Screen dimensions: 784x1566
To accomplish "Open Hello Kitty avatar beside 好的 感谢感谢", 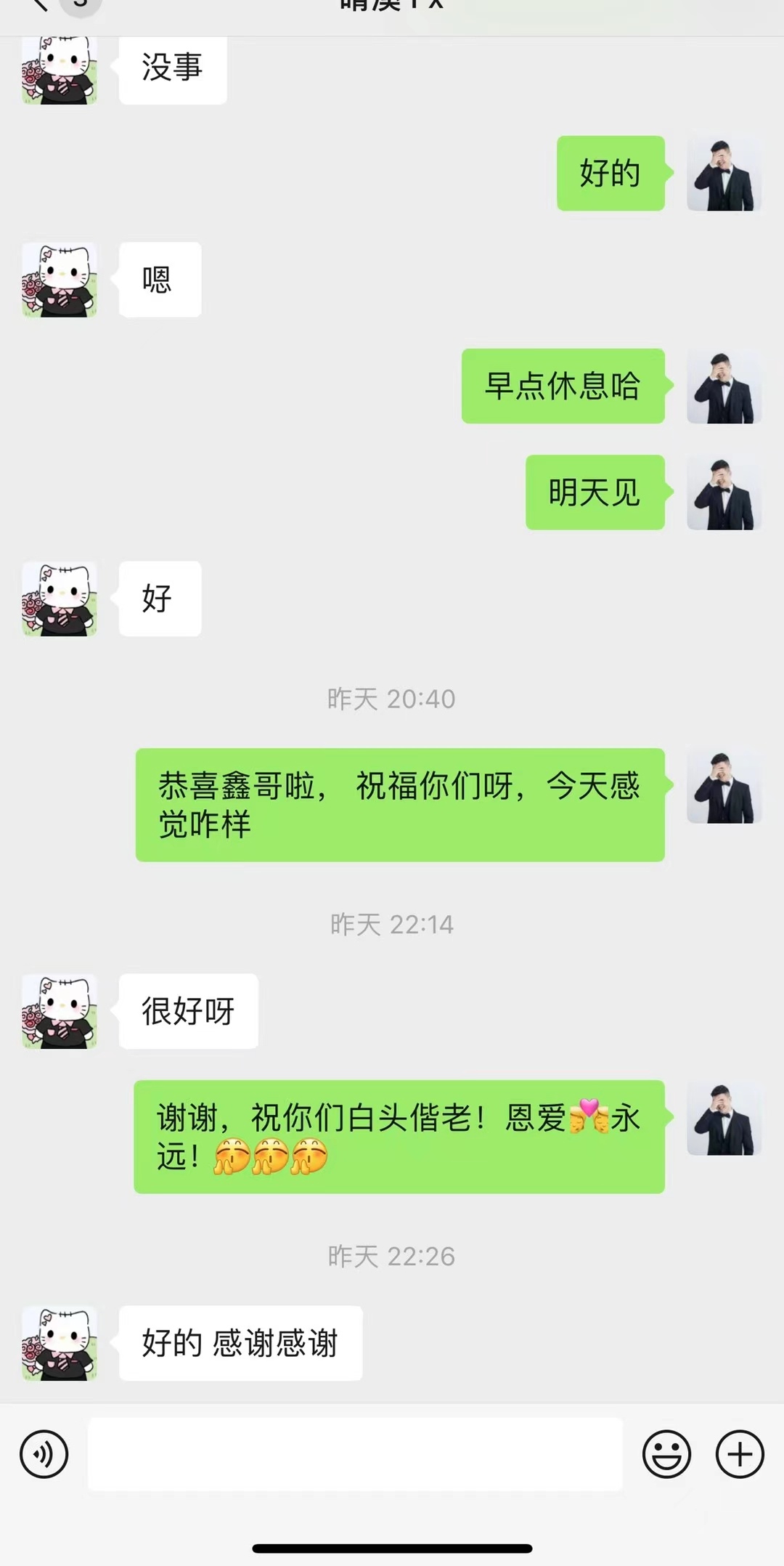I will click(x=60, y=1343).
